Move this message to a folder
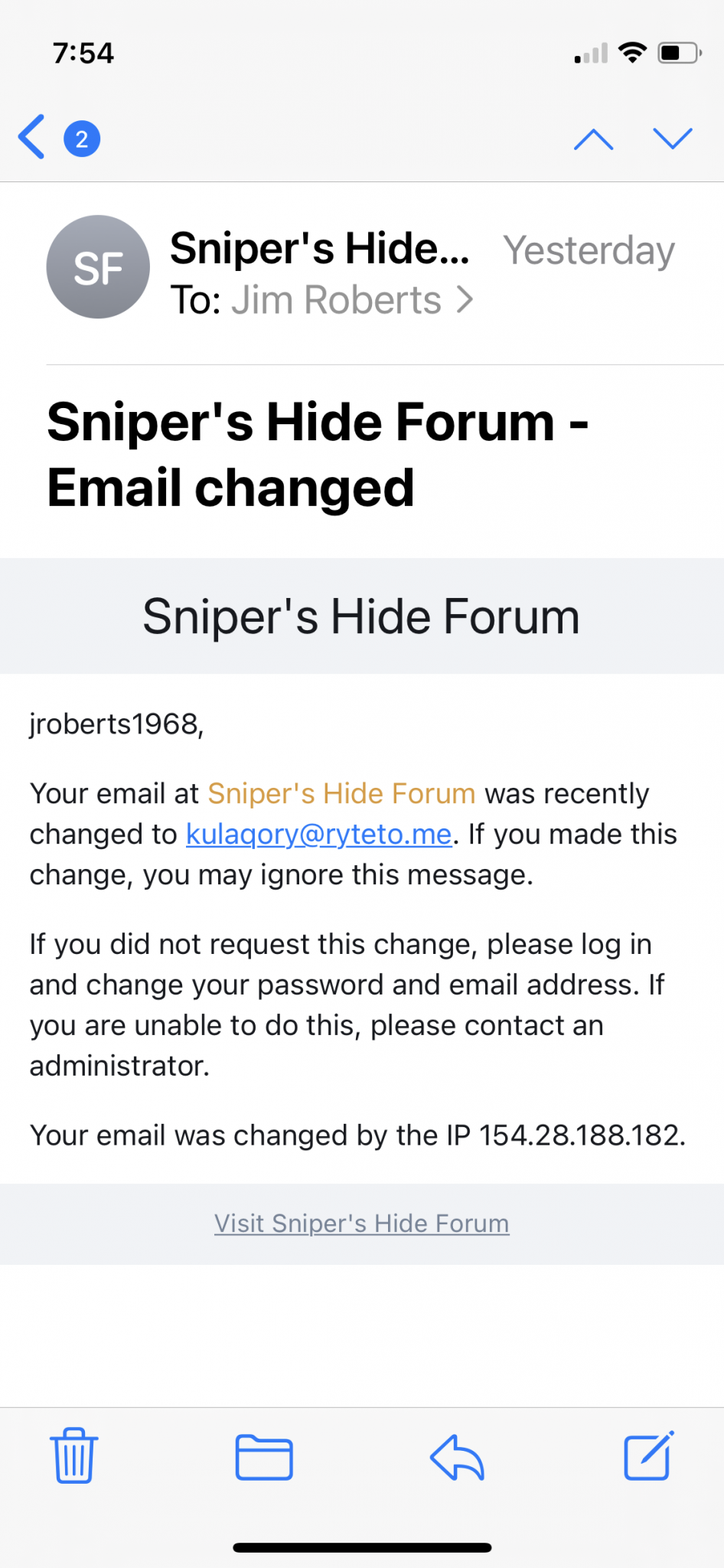Screen dimensions: 724x1568 [264, 1457]
